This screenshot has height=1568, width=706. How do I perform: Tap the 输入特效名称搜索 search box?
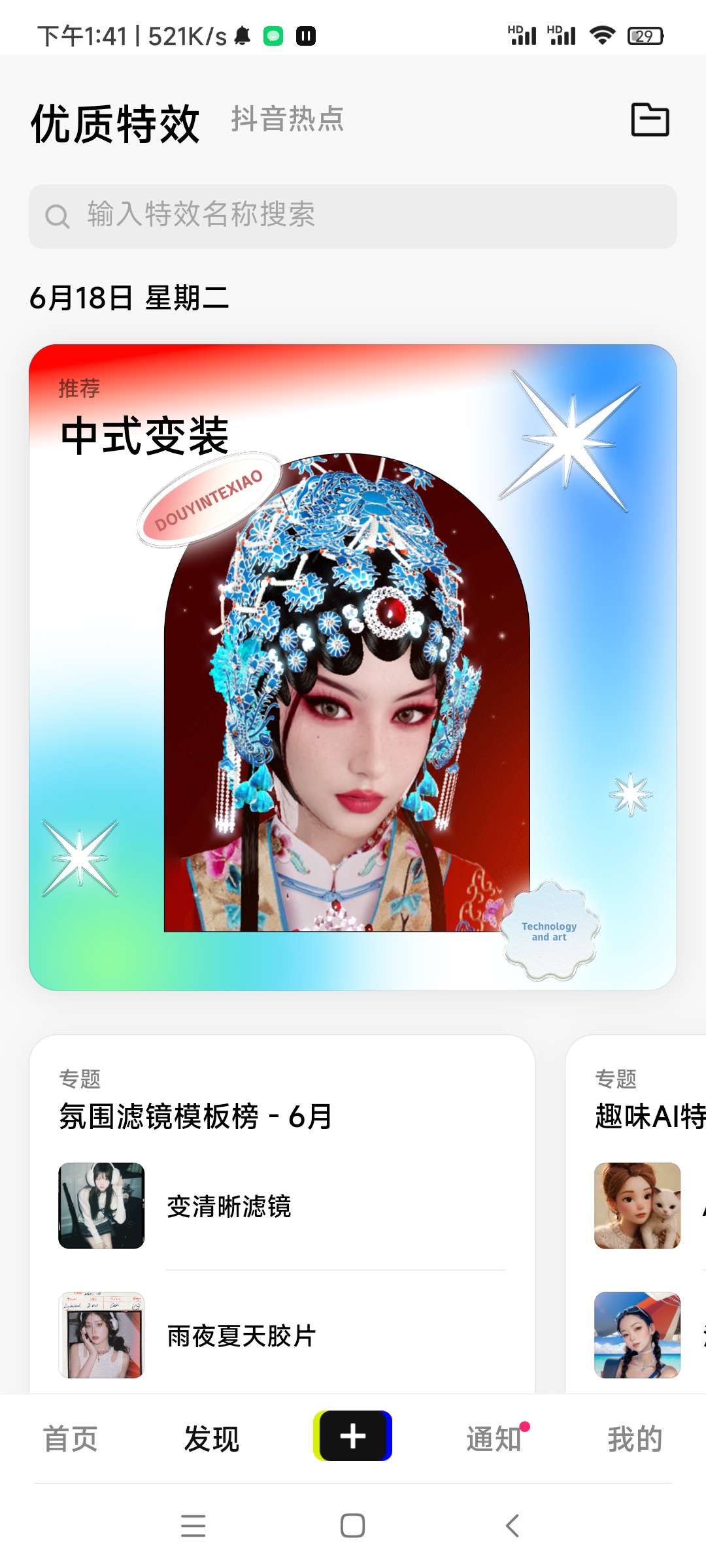tap(352, 216)
